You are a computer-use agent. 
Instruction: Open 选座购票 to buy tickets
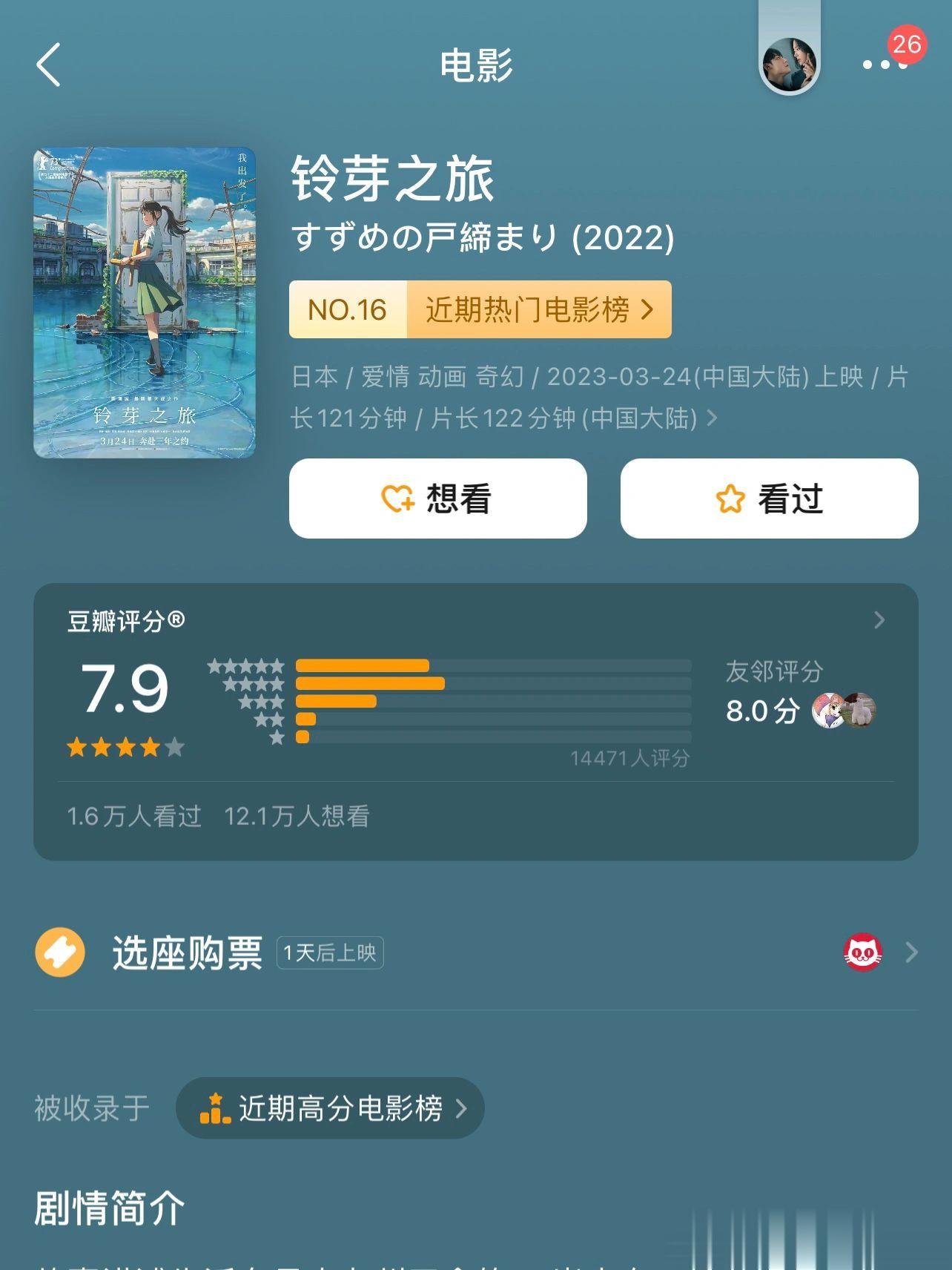(475, 952)
